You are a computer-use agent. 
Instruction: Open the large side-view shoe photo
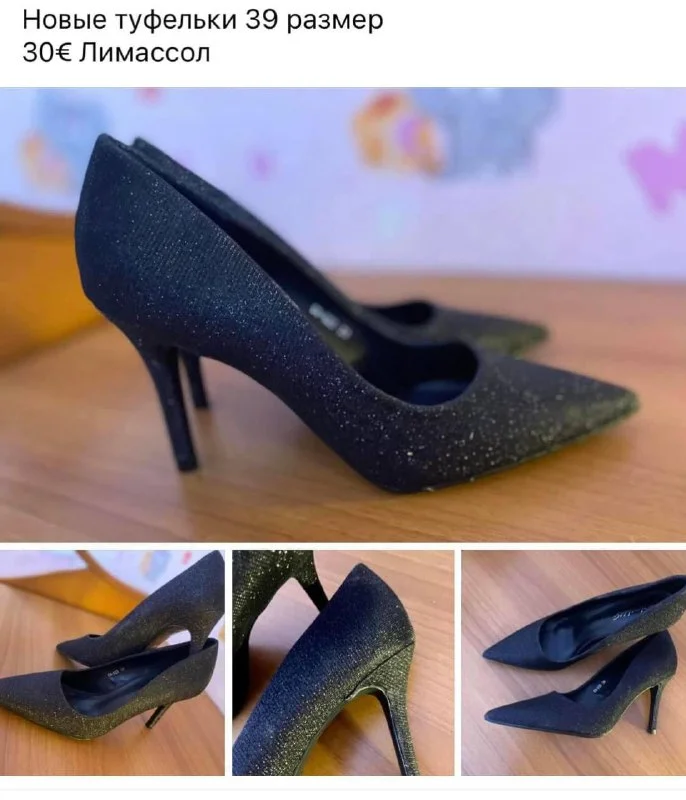click(343, 315)
